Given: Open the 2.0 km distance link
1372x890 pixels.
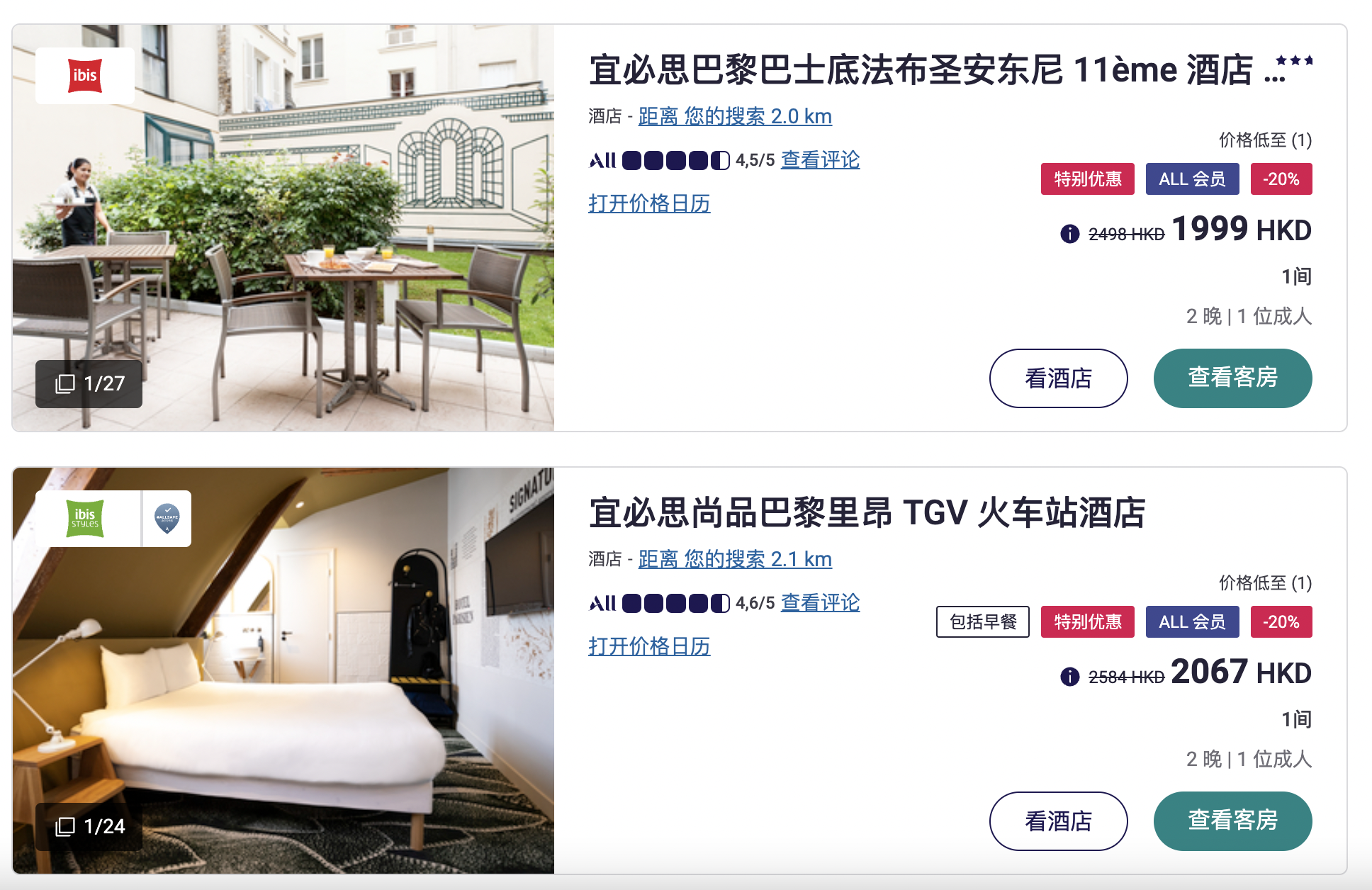Looking at the screenshot, I should pyautogui.click(x=734, y=116).
